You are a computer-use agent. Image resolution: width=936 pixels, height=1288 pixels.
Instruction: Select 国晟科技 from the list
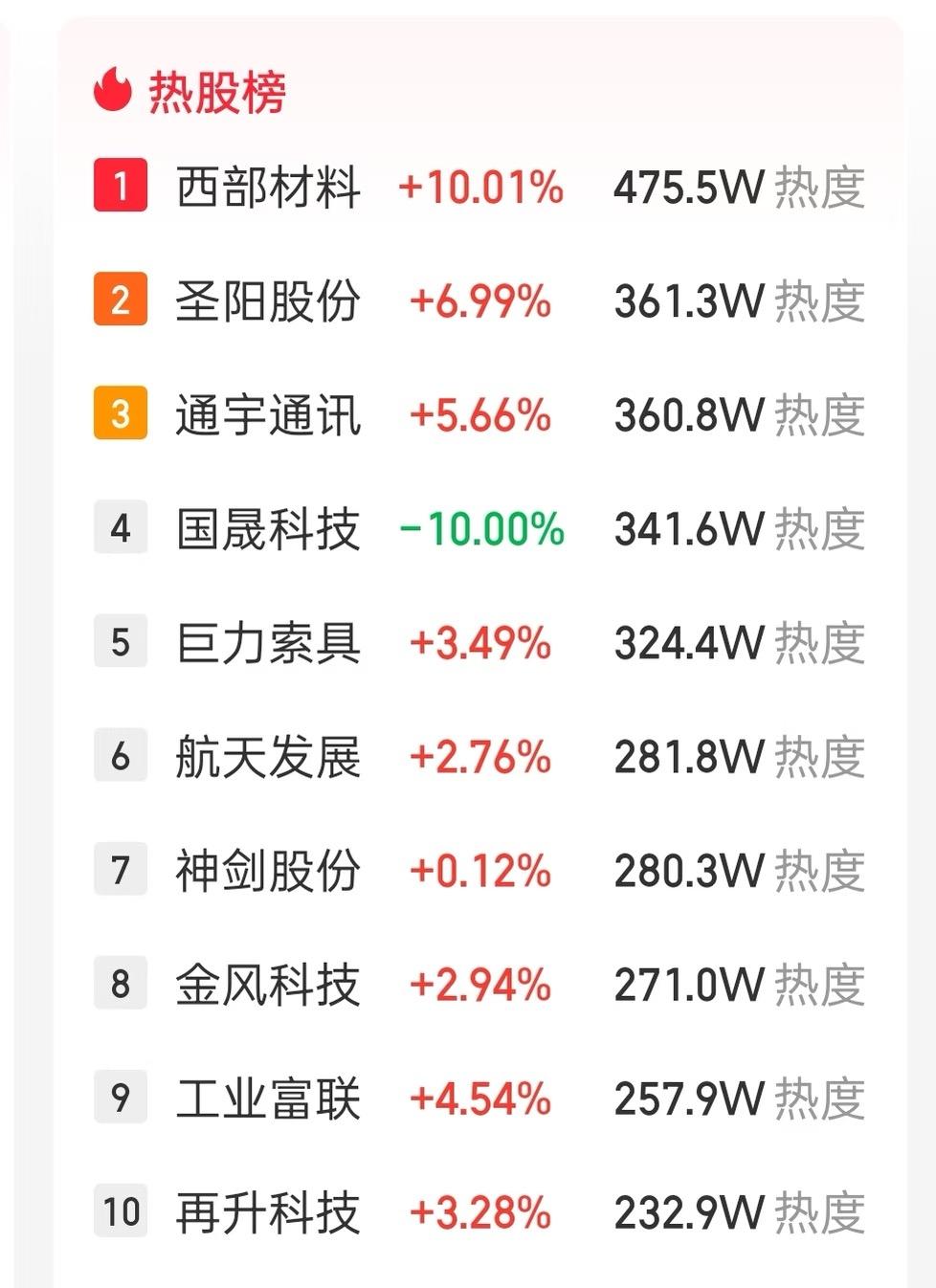pyautogui.click(x=271, y=529)
